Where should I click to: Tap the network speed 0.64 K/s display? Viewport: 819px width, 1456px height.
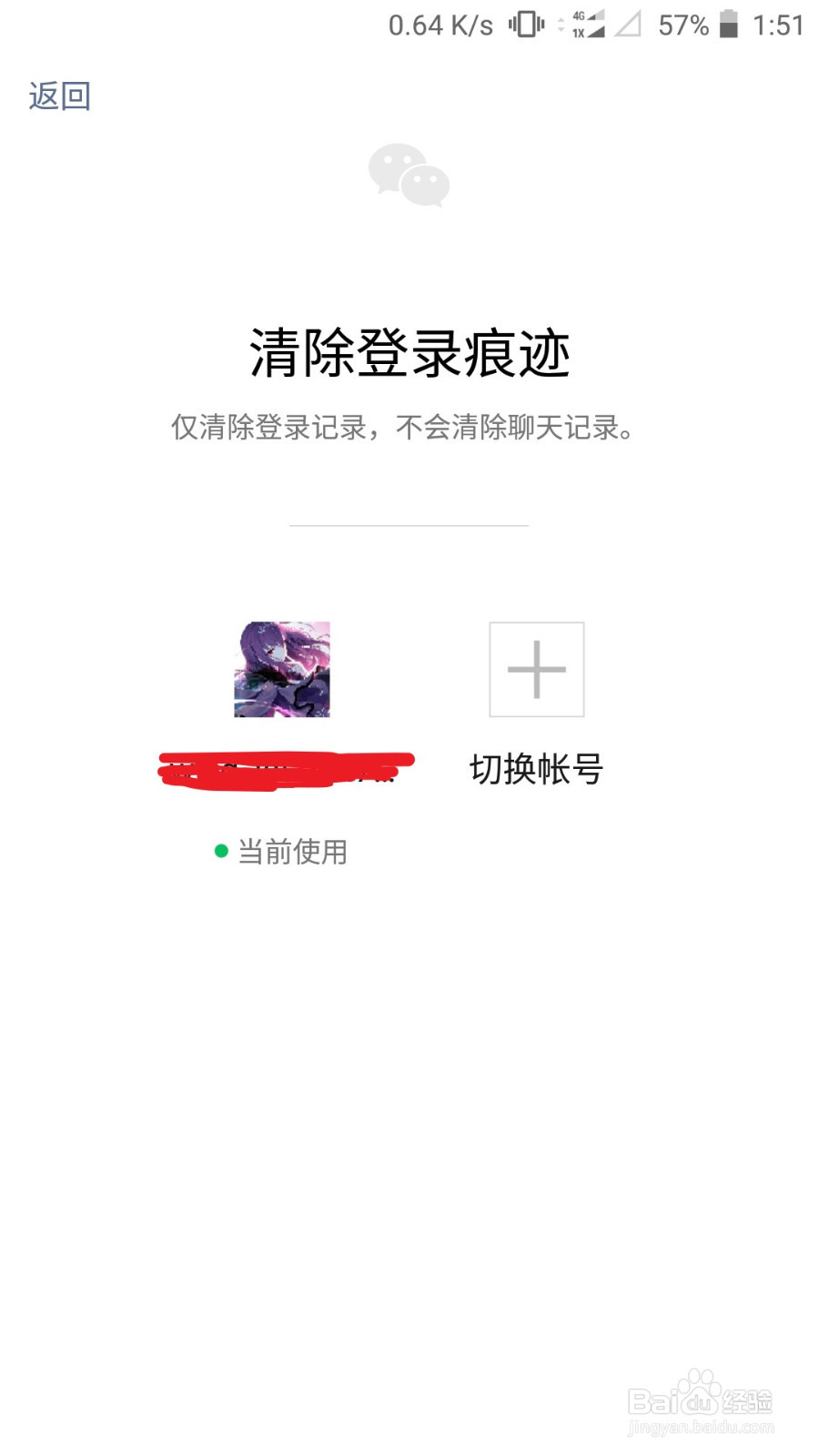click(440, 25)
